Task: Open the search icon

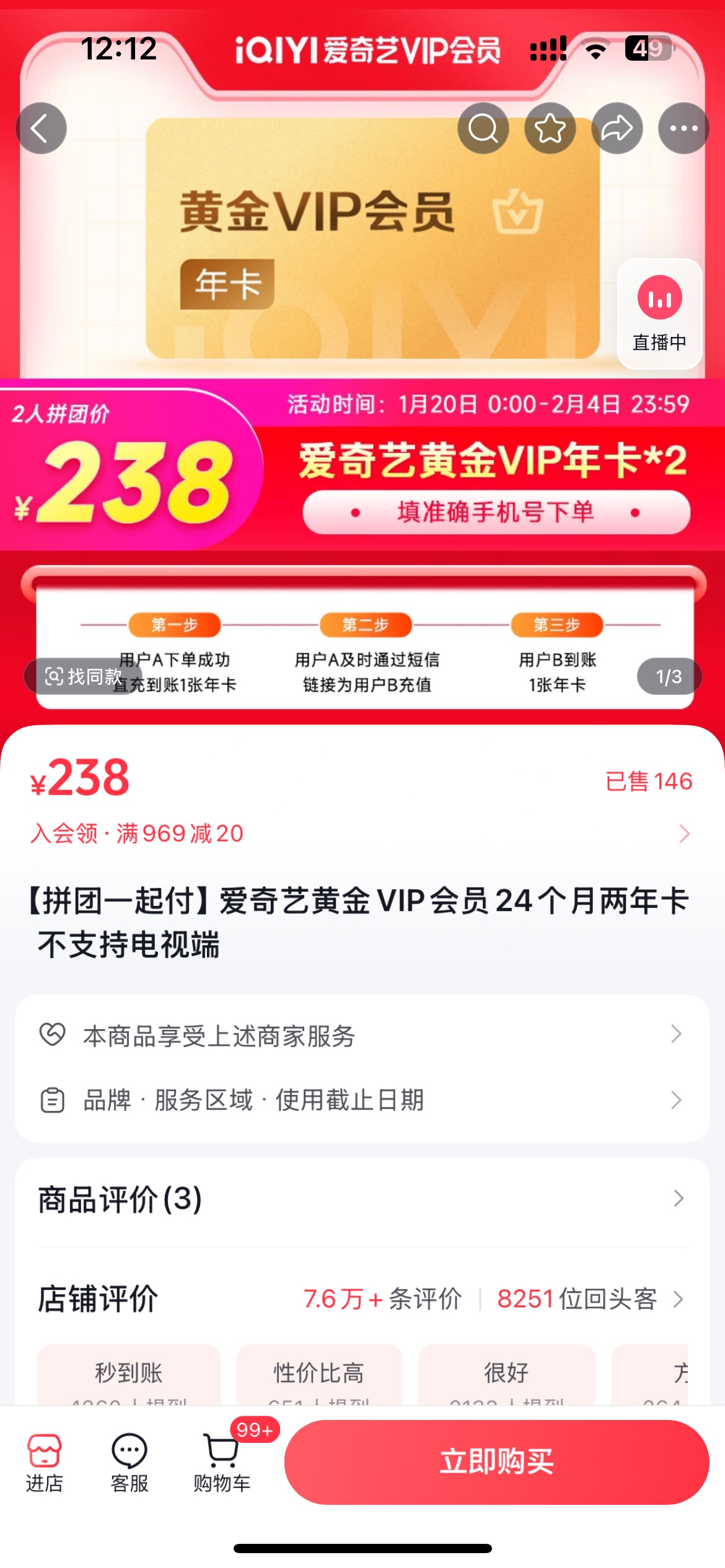Action: tap(483, 128)
